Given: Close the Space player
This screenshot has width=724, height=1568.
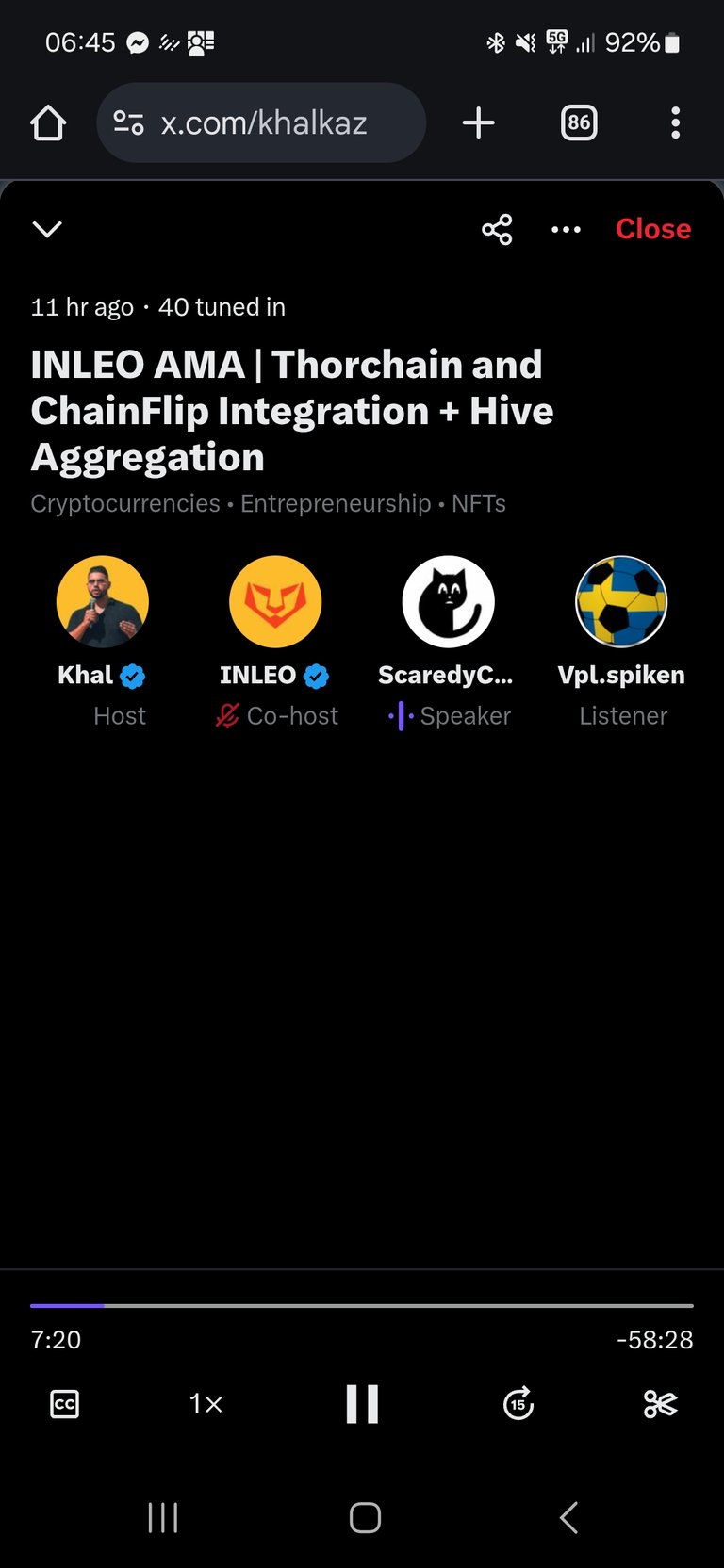Looking at the screenshot, I should tap(653, 229).
